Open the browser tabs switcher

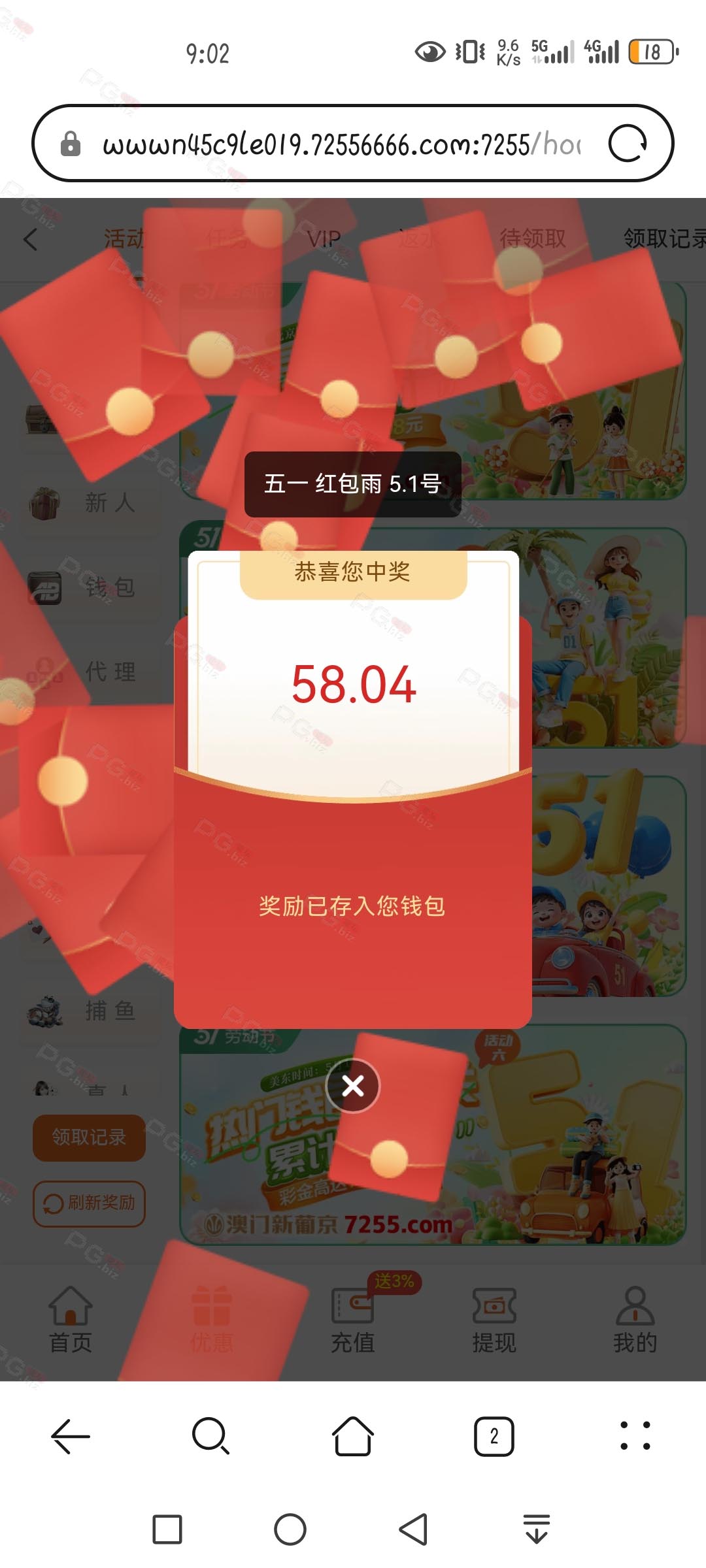coord(494,1436)
